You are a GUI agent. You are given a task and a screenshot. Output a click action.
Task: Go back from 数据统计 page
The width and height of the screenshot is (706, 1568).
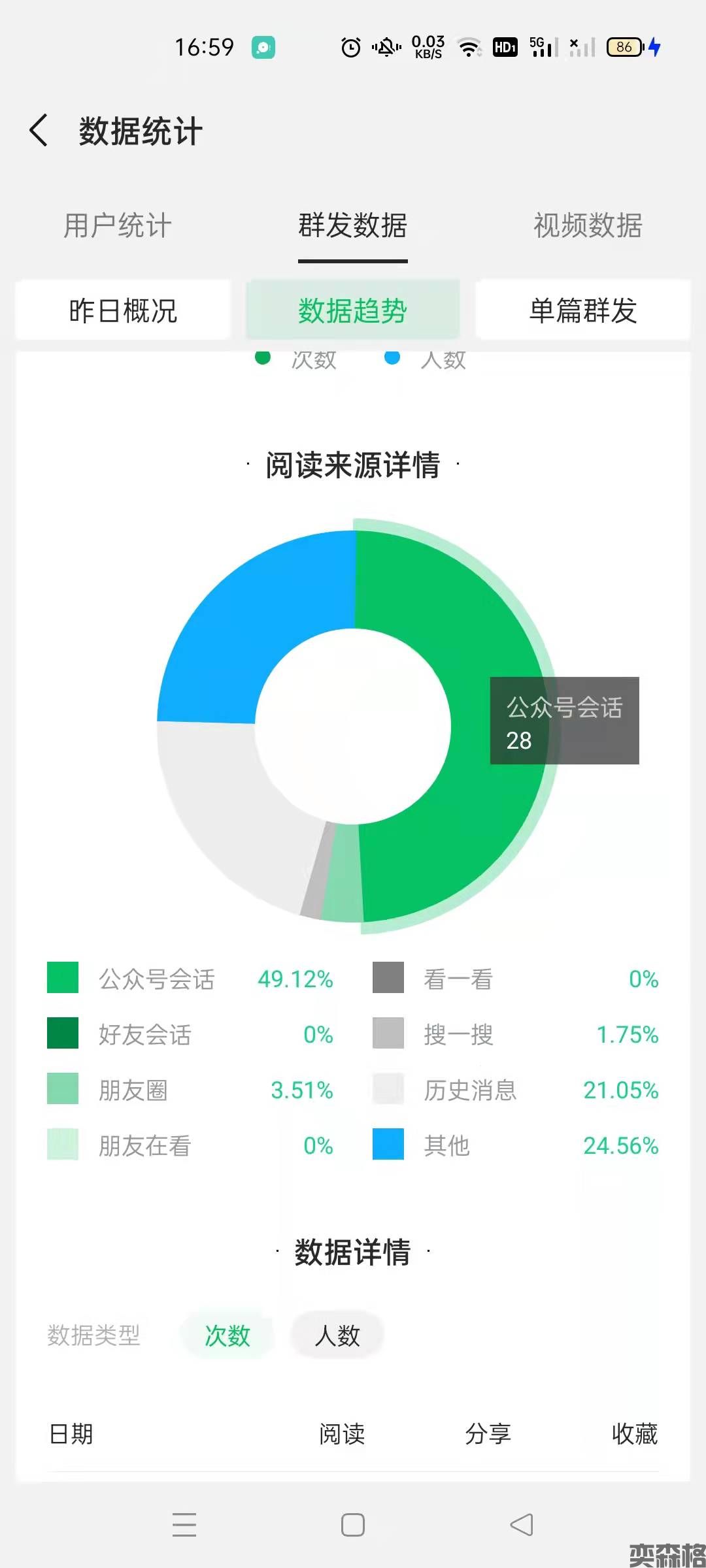[x=39, y=130]
